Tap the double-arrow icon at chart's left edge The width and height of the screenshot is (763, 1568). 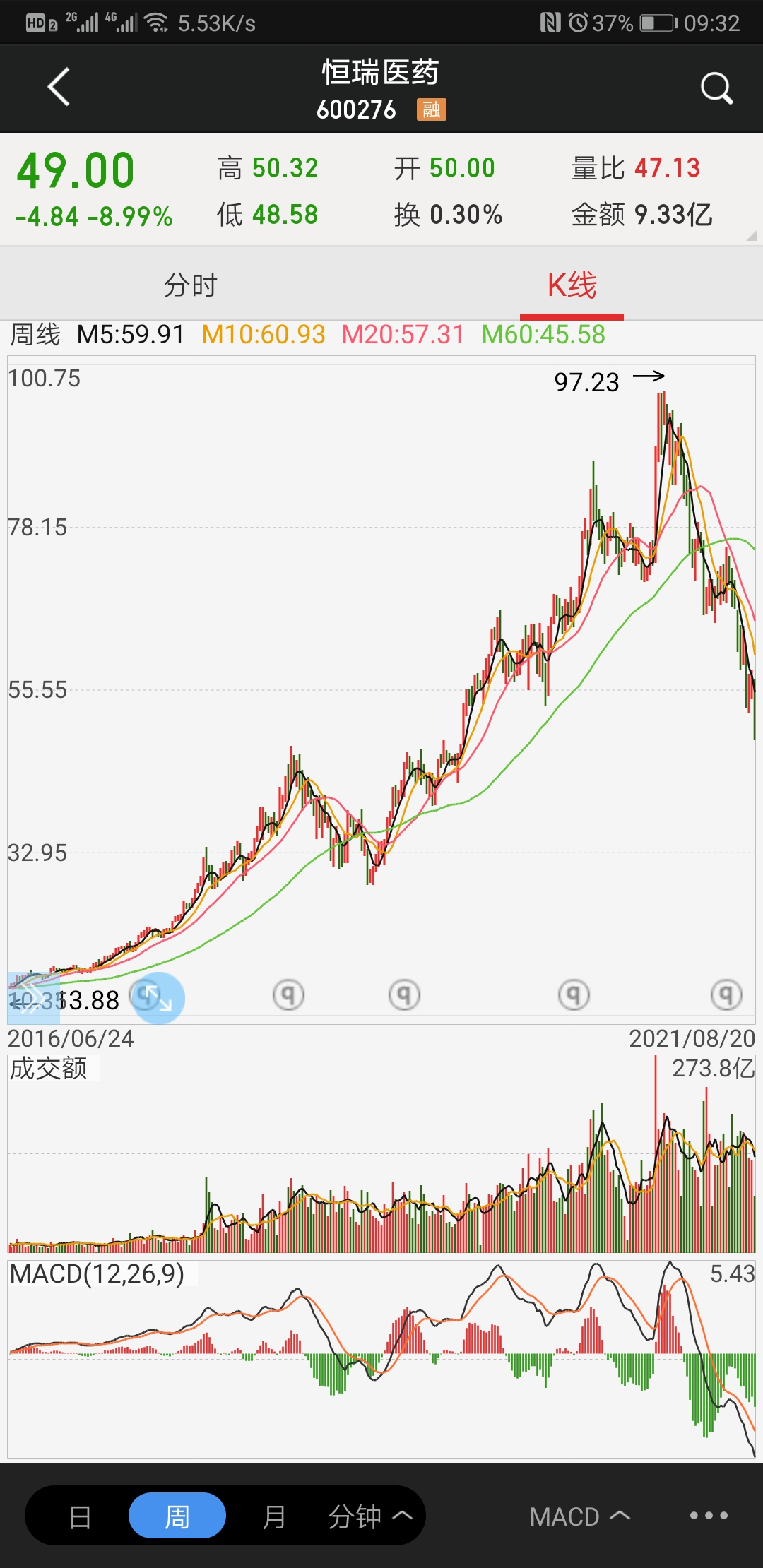pyautogui.click(x=33, y=997)
